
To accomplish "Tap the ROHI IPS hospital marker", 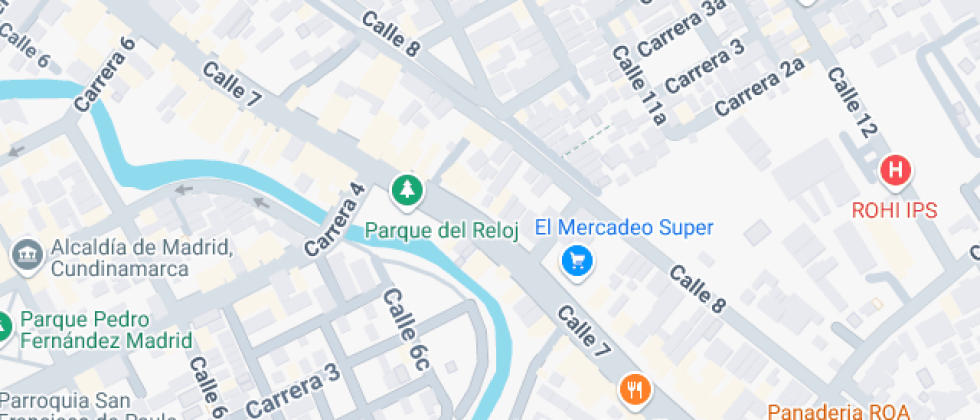I will pyautogui.click(x=895, y=171).
